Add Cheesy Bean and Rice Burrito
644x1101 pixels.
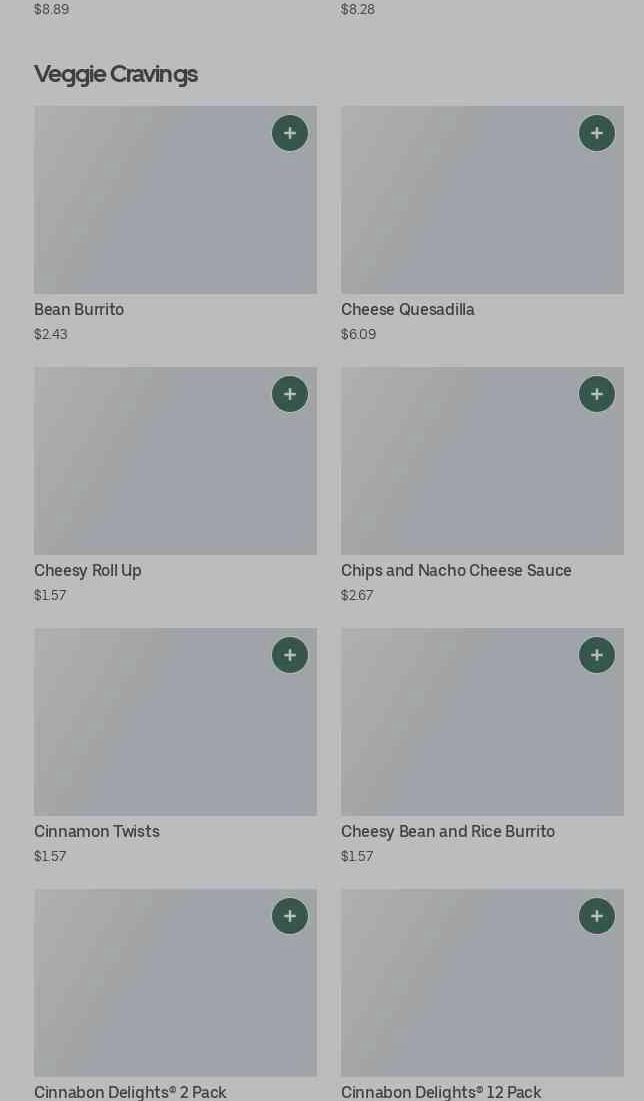pyautogui.click(x=597, y=655)
